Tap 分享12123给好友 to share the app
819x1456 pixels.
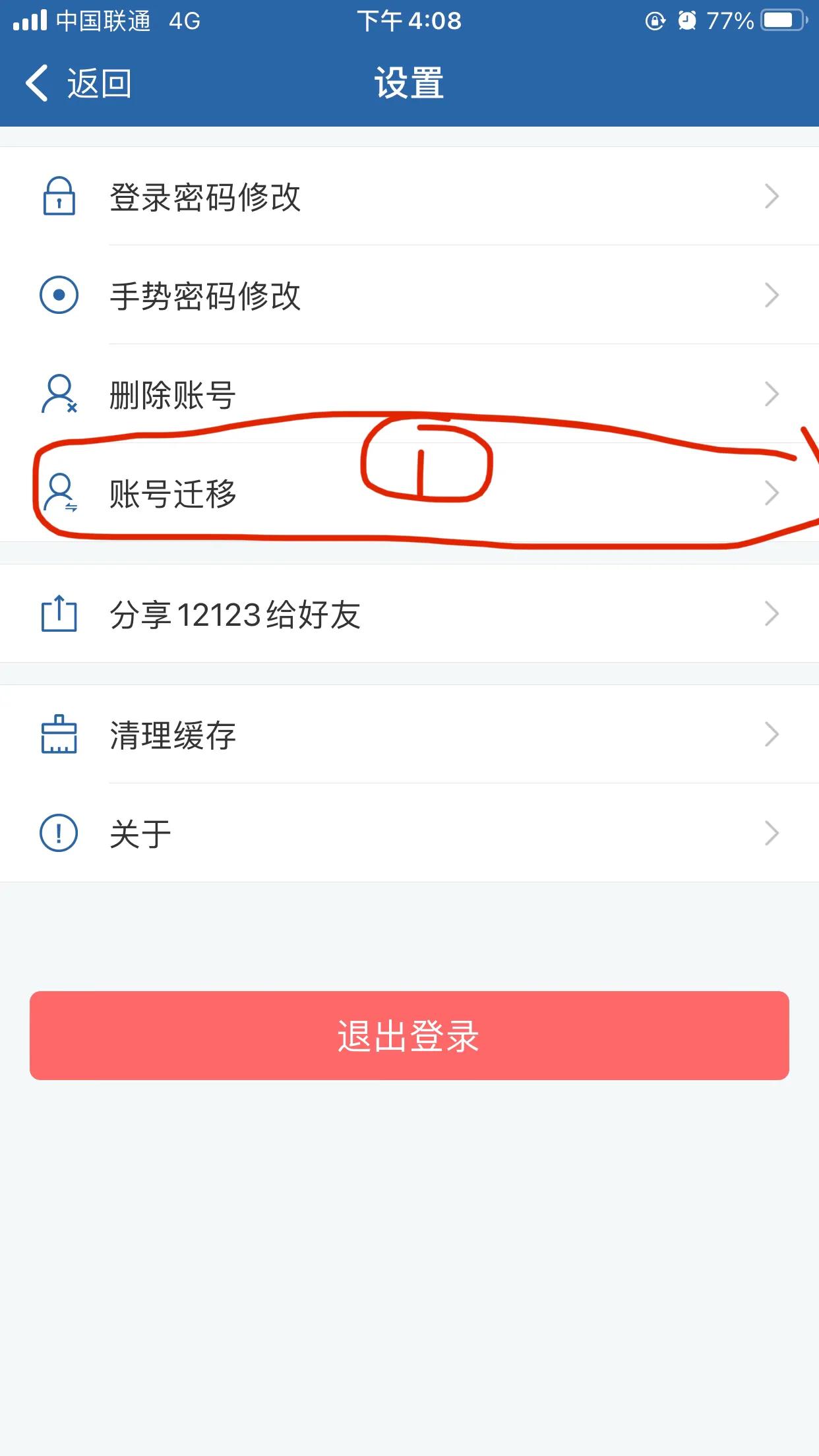click(409, 614)
